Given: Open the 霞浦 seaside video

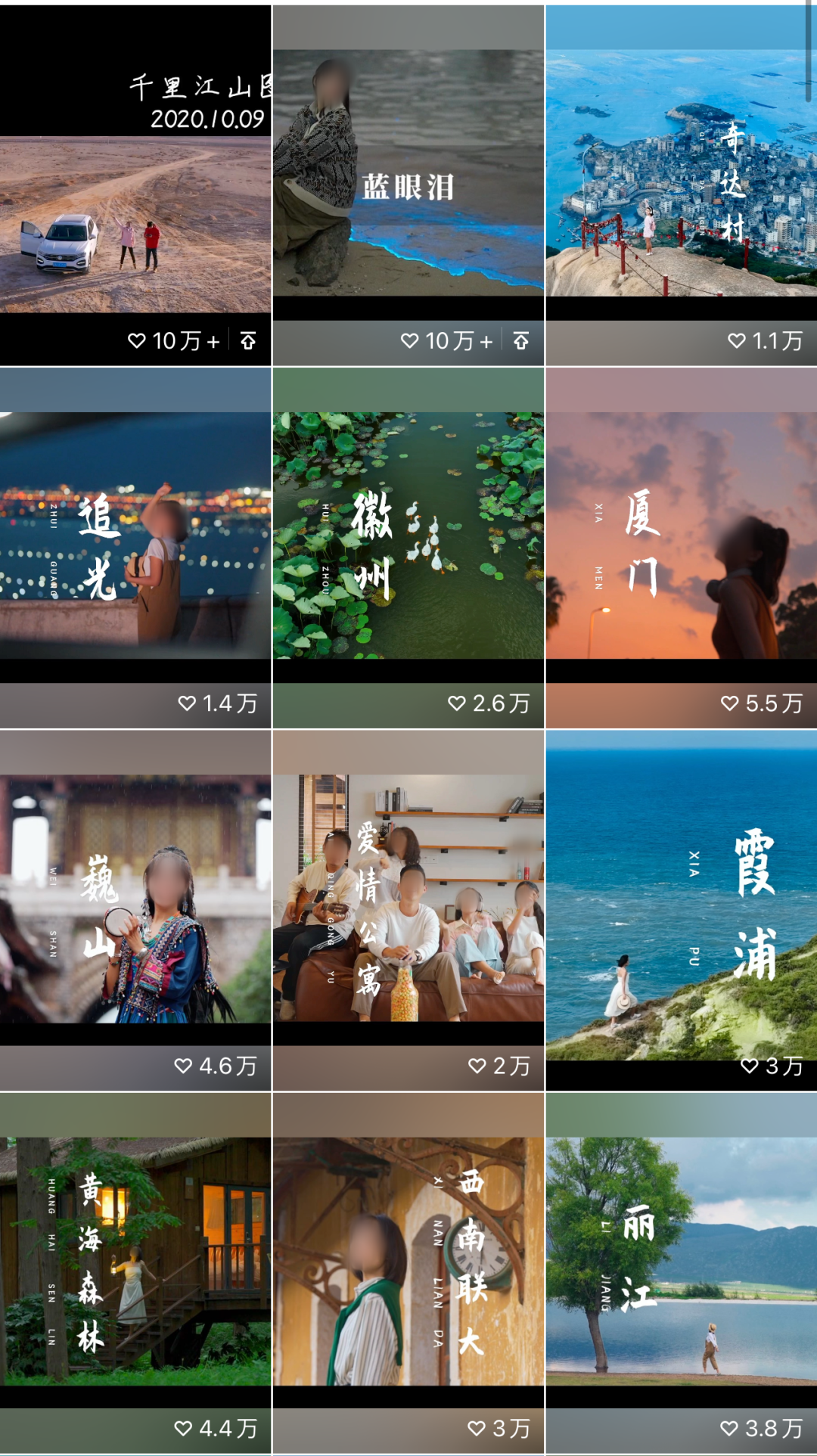Looking at the screenshot, I should click(681, 908).
